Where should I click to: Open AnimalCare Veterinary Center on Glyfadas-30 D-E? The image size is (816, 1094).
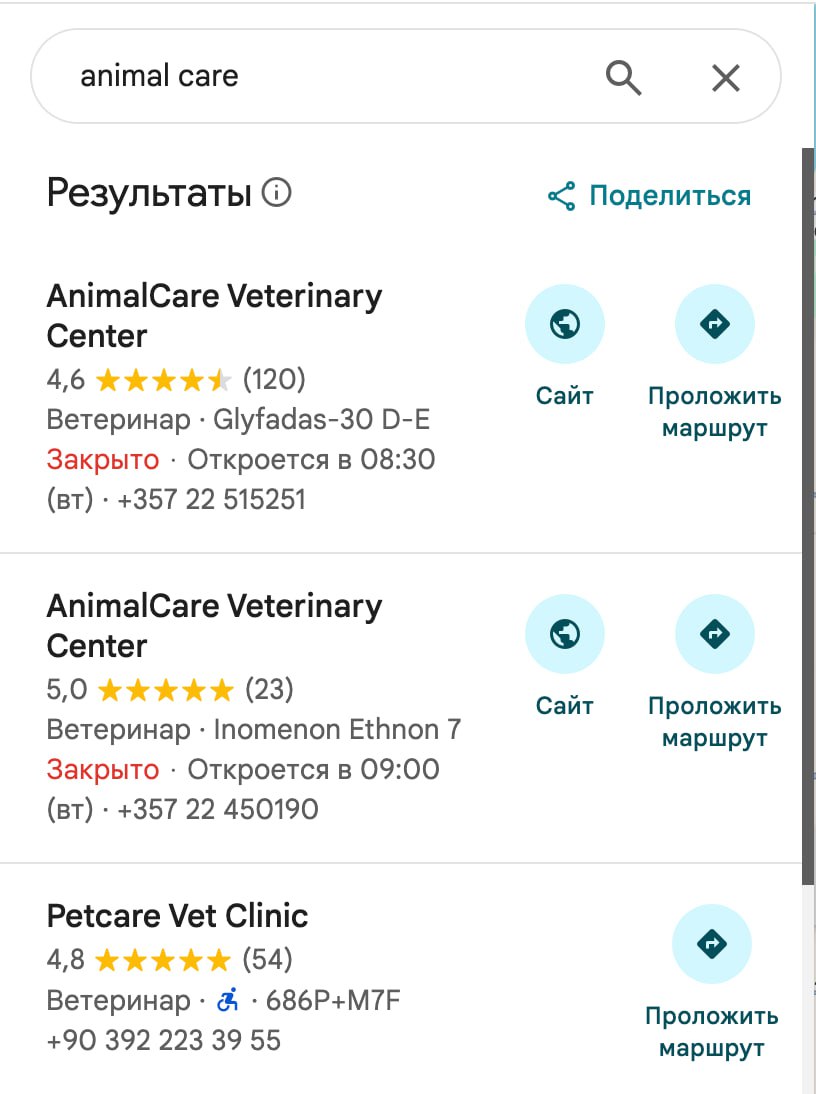(x=214, y=315)
